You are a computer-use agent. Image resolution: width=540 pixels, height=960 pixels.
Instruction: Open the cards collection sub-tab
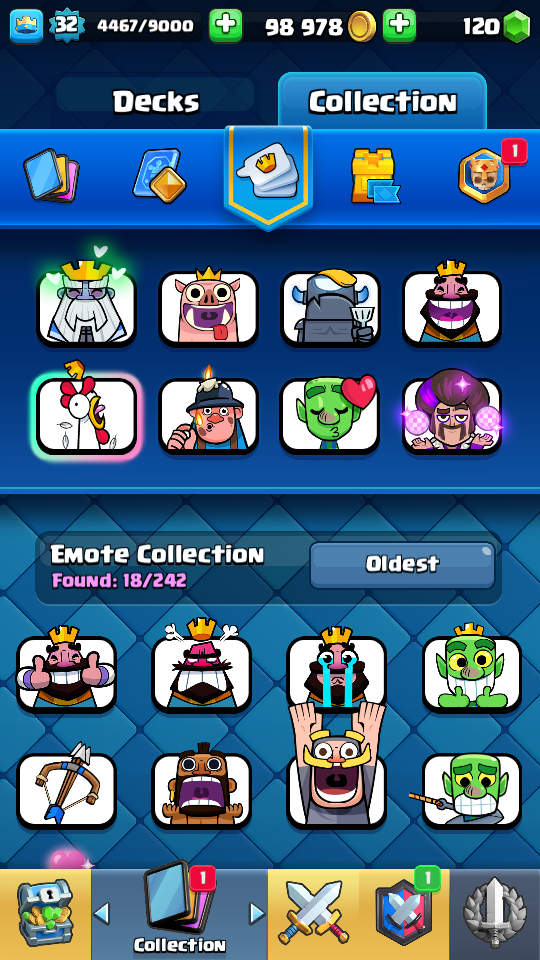(x=51, y=176)
